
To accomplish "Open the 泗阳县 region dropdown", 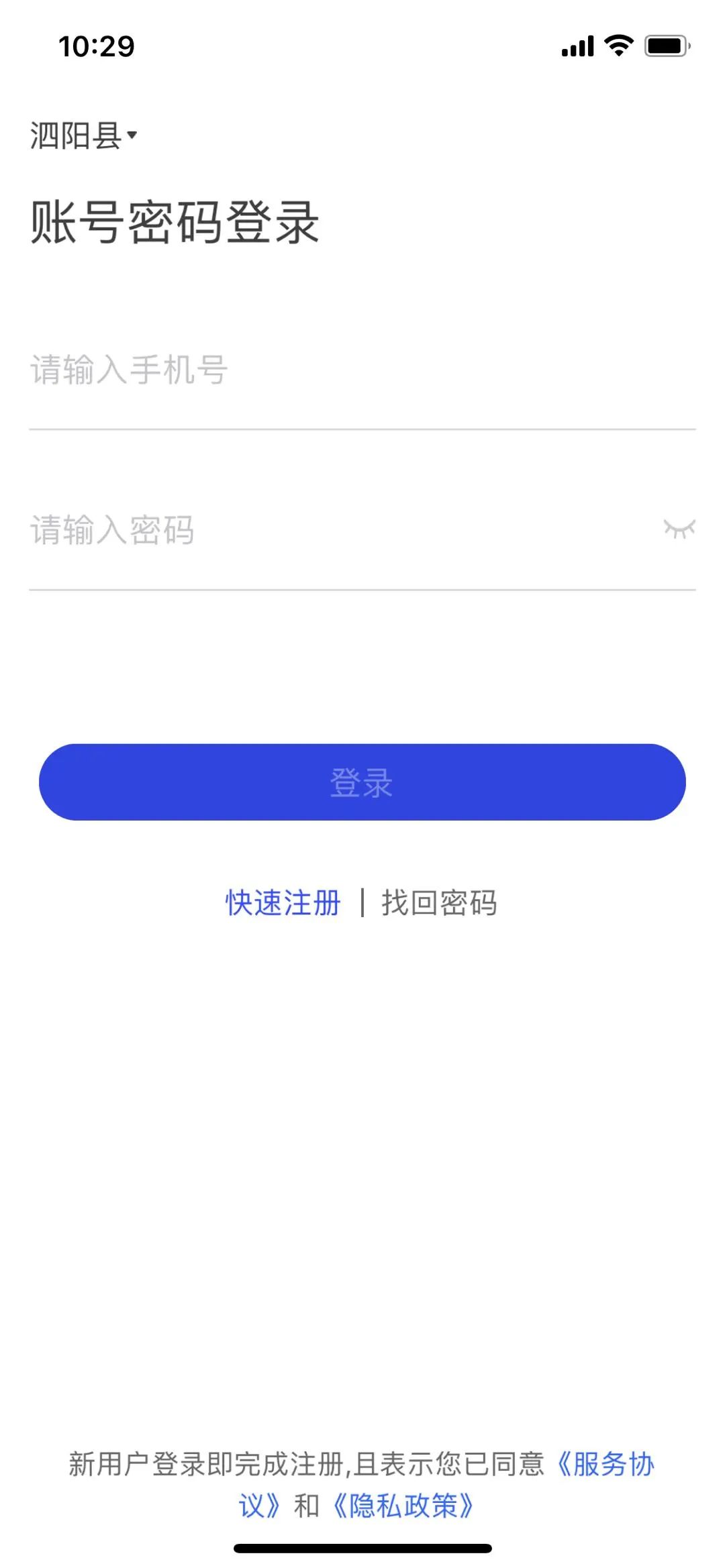I will coord(83,136).
